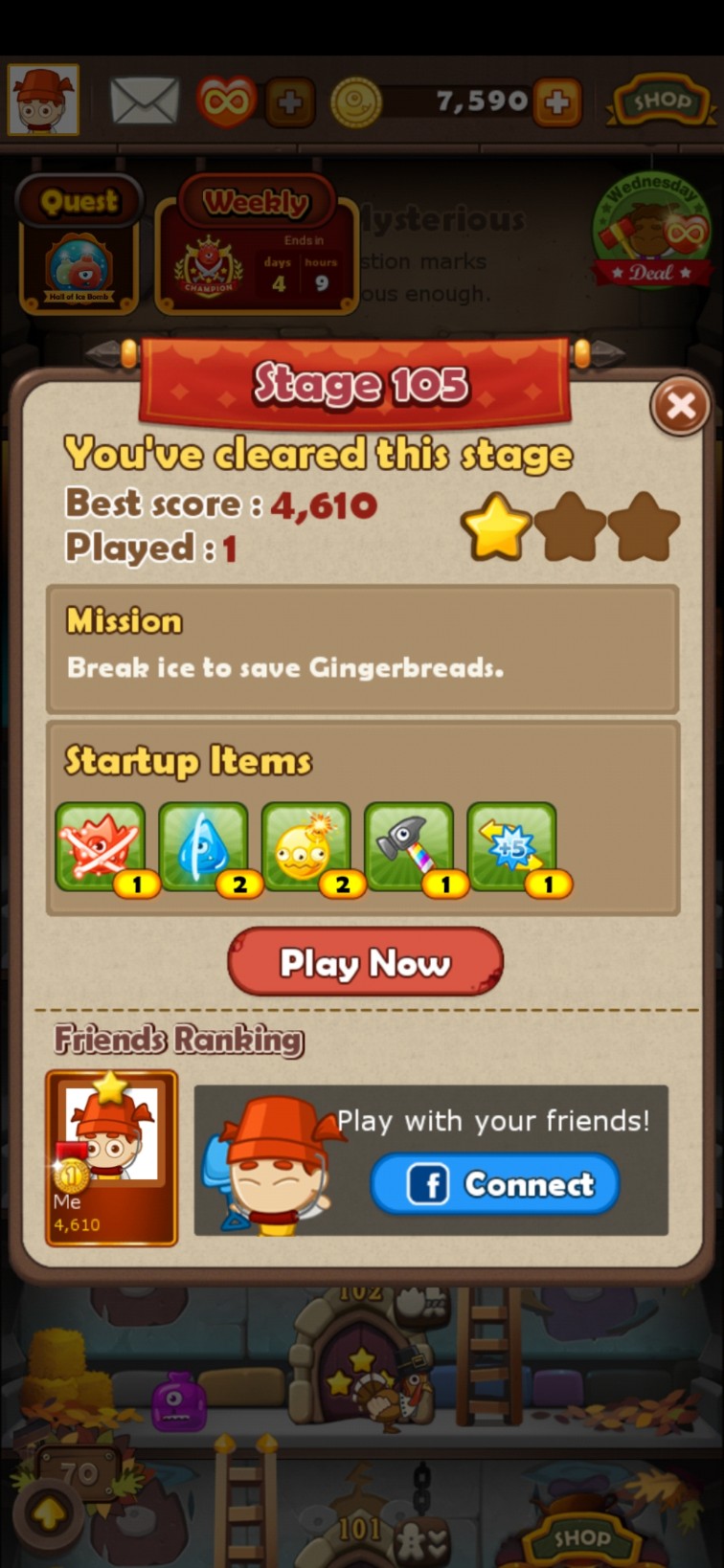Start the stage with Play Now
The height and width of the screenshot is (1568, 724).
pos(365,962)
